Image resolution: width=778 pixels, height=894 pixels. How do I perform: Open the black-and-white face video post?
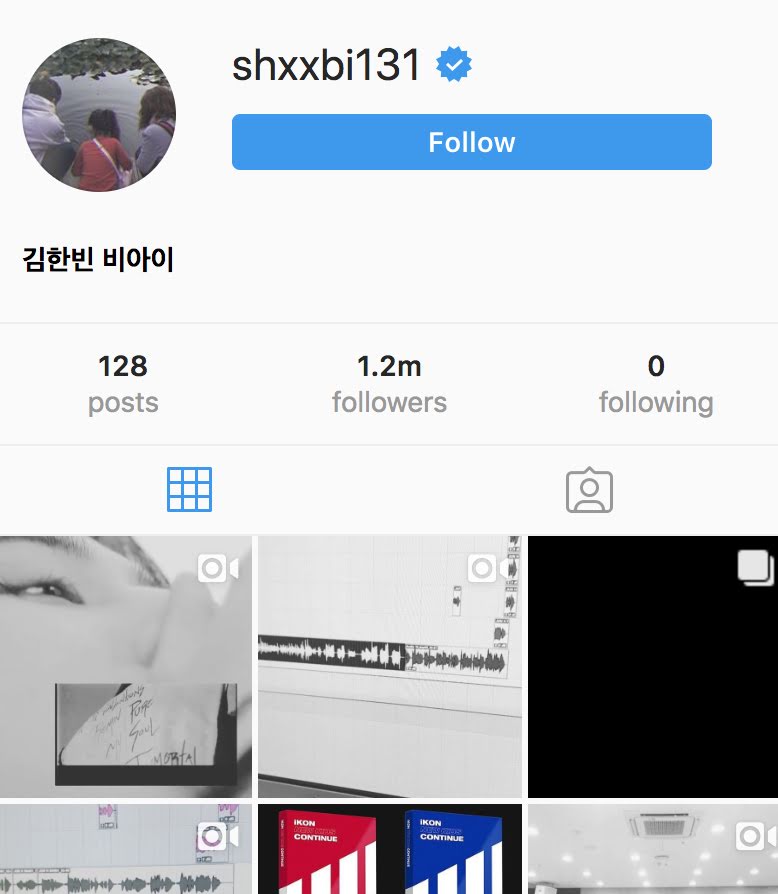(126, 667)
